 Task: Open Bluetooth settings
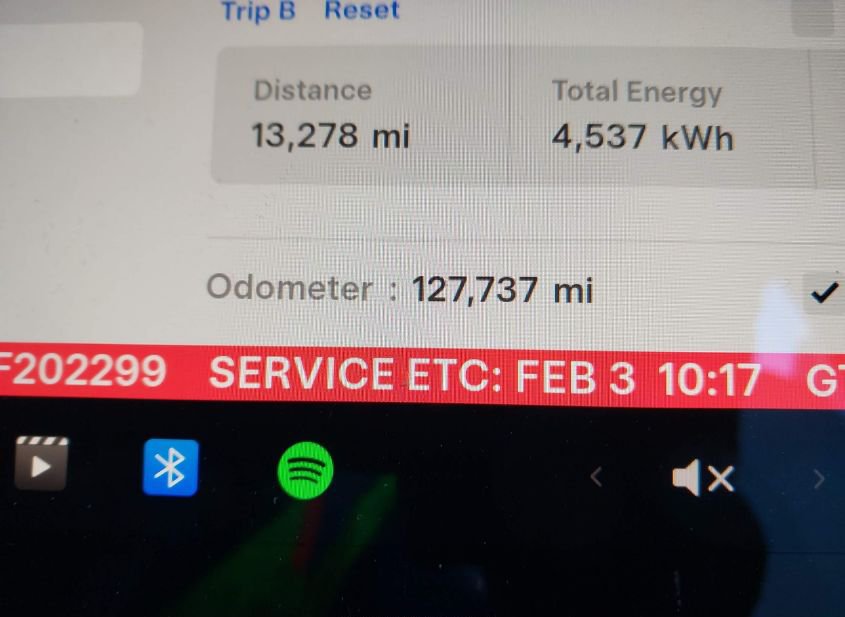[170, 468]
